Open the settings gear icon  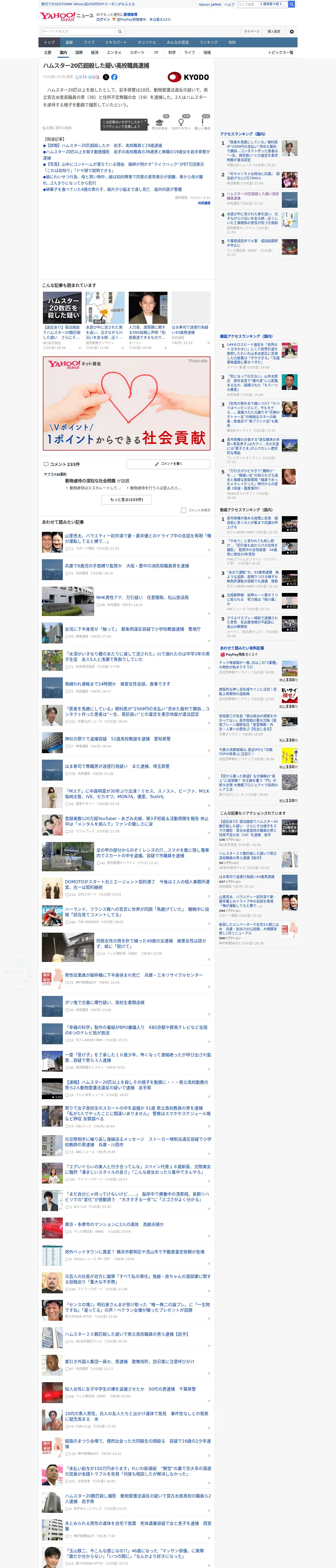tap(292, 31)
